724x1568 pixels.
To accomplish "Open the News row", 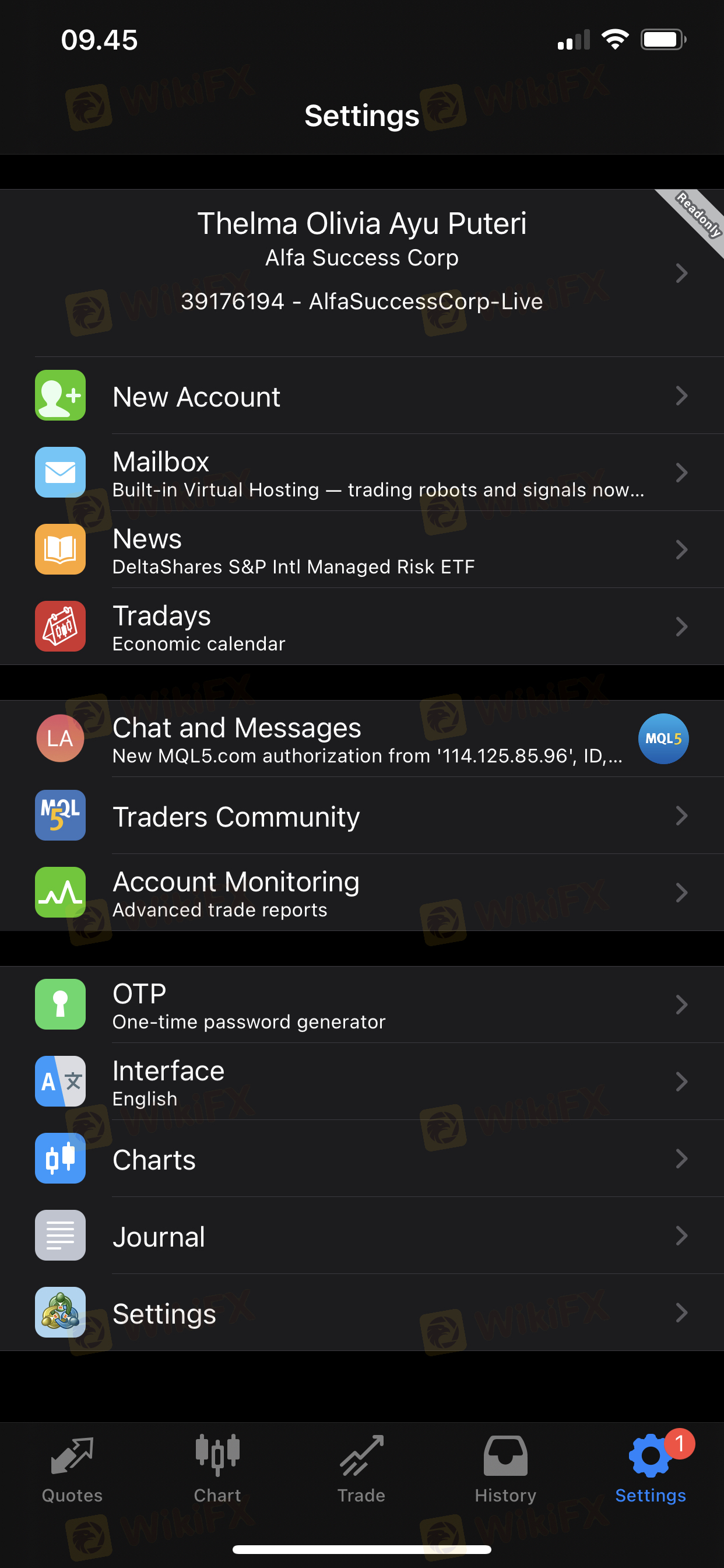I will [361, 549].
